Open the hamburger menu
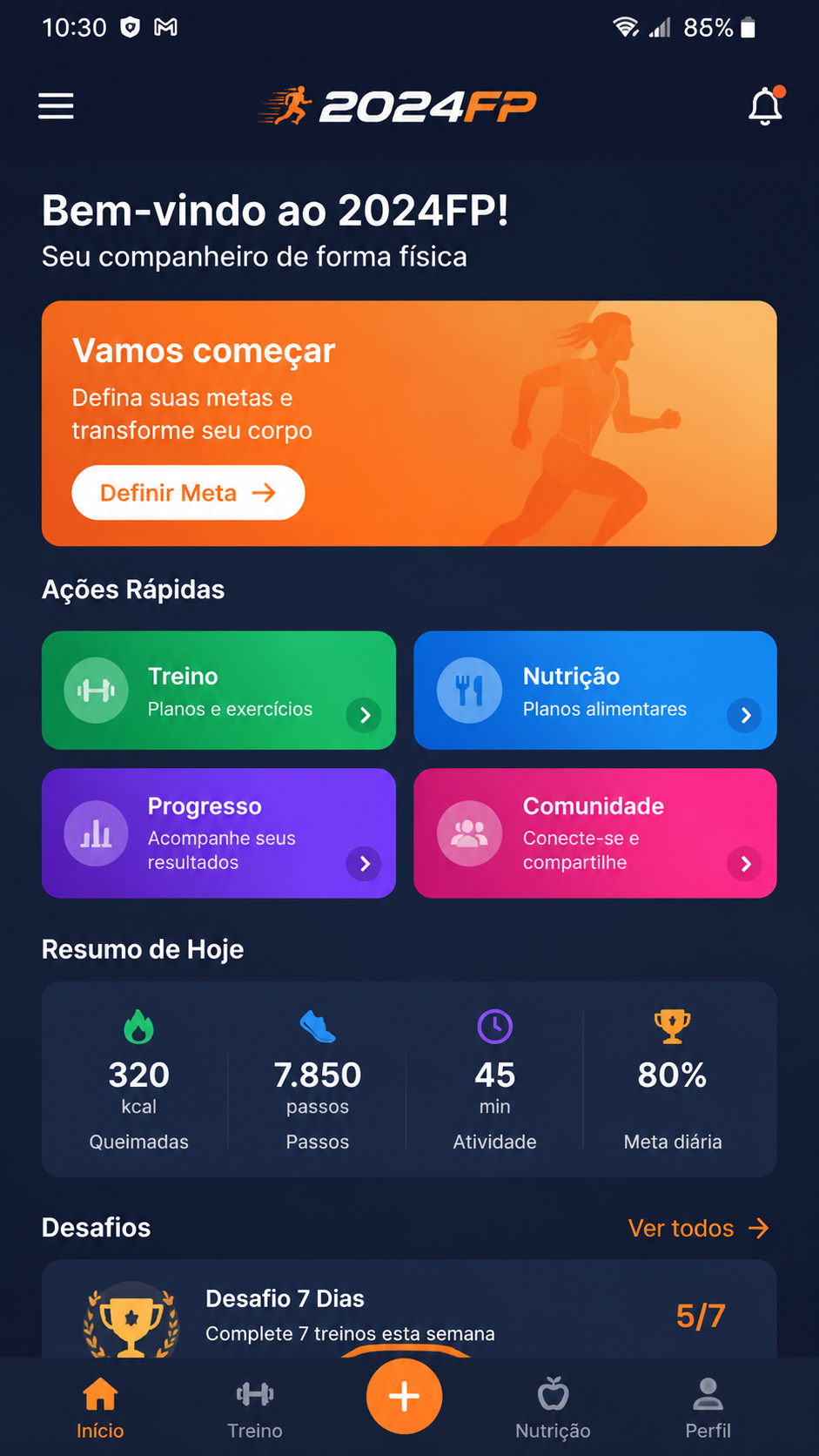The image size is (819, 1456). tap(56, 106)
